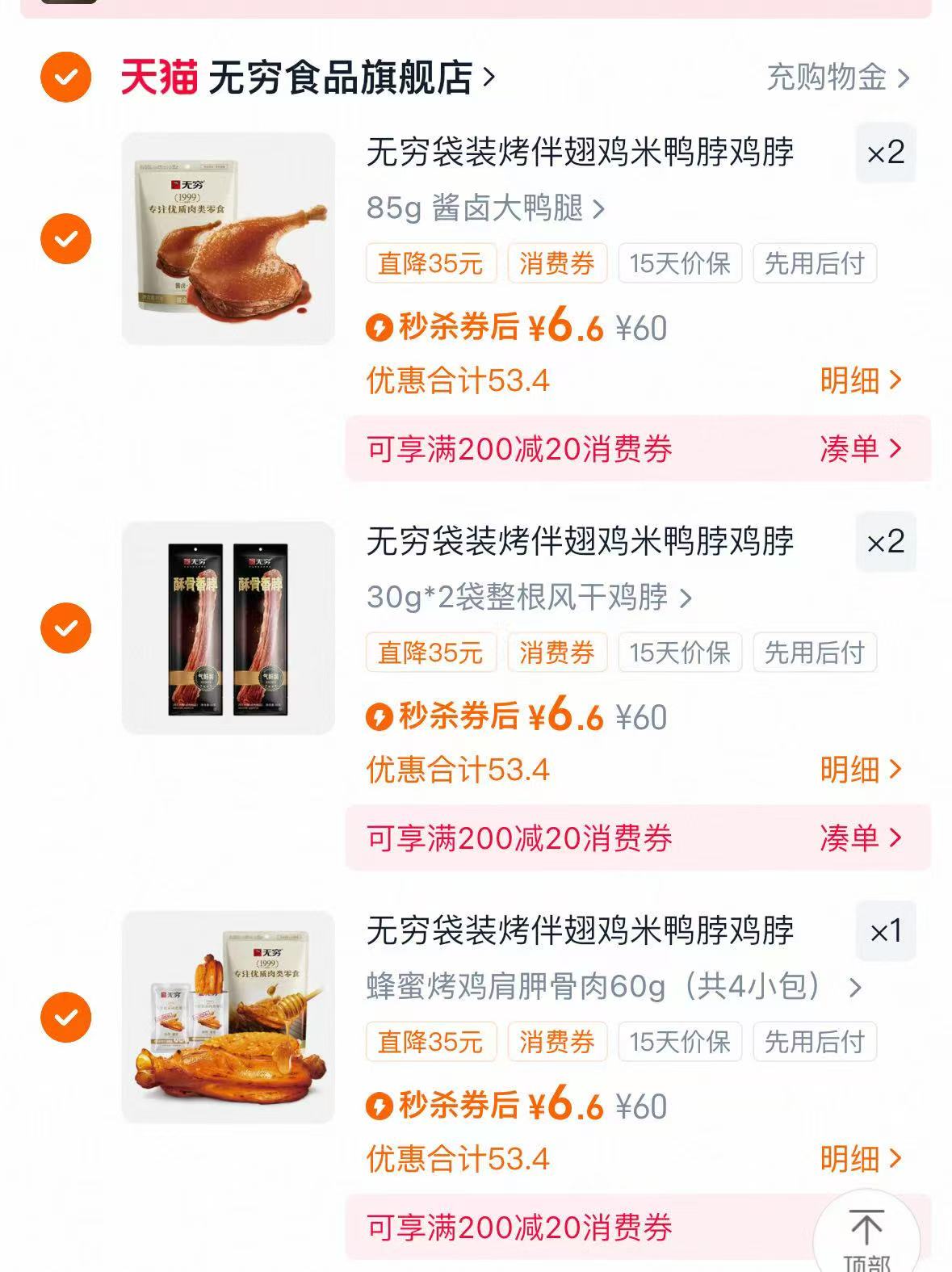The width and height of the screenshot is (952, 1272).
Task: Click the lightning deal icon beside ¥6.6 duck leg price
Action: pyautogui.click(x=380, y=330)
